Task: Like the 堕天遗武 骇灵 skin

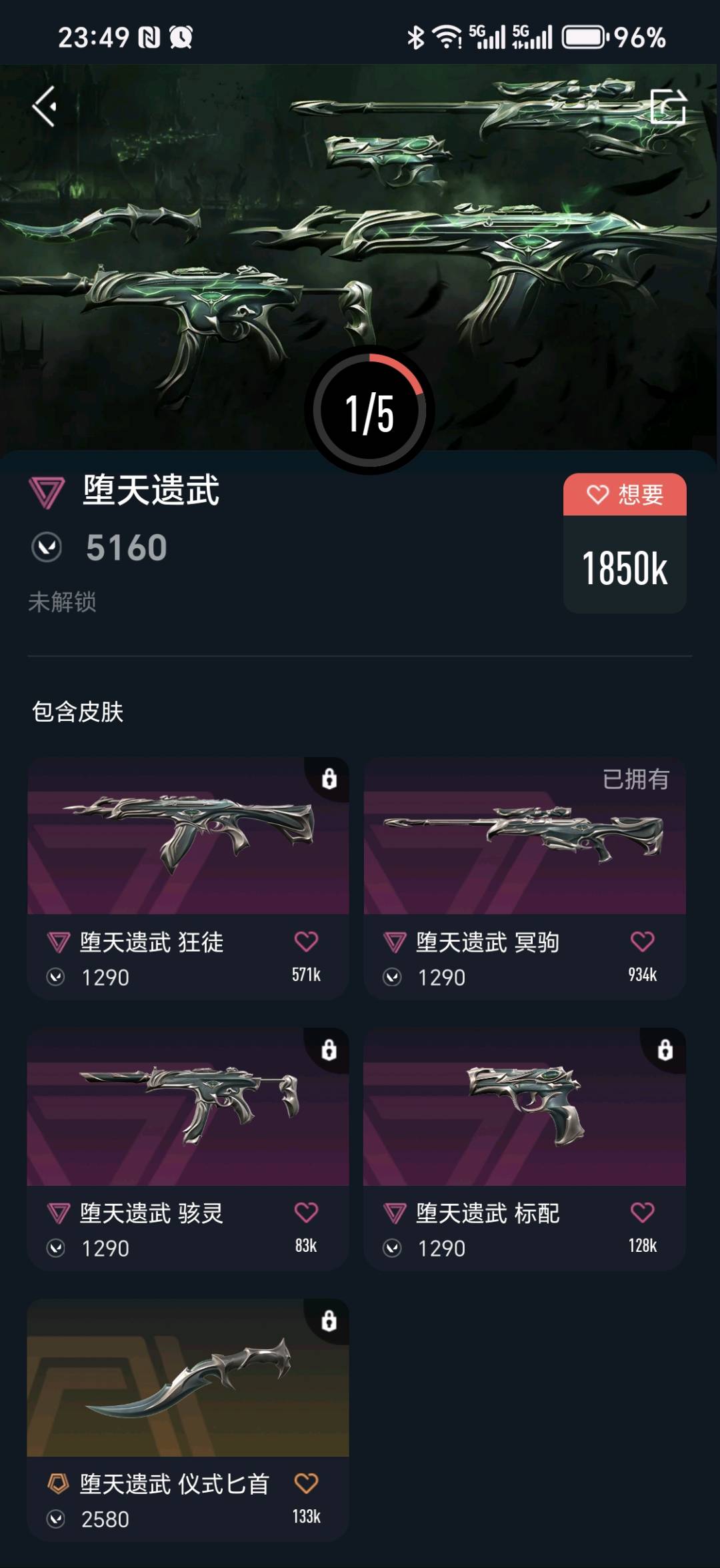Action: (306, 1213)
